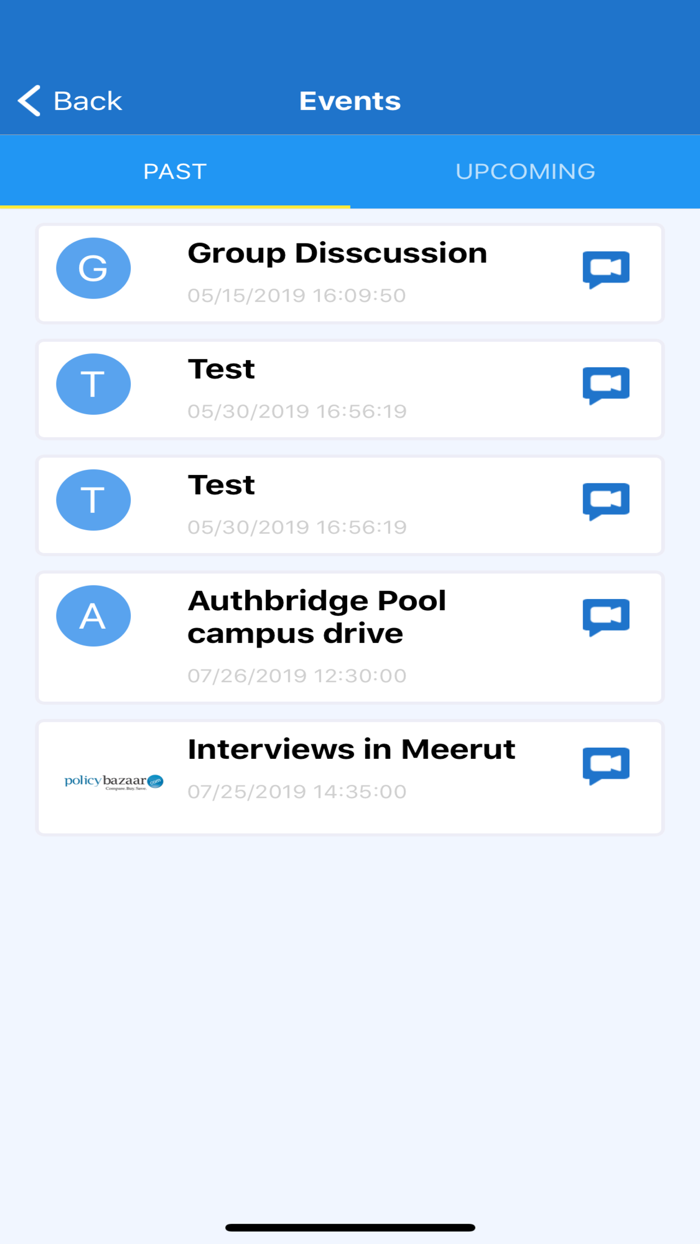This screenshot has height=1244, width=700.
Task: Tap the video chat icon for Group Disscussion
Action: click(x=606, y=270)
